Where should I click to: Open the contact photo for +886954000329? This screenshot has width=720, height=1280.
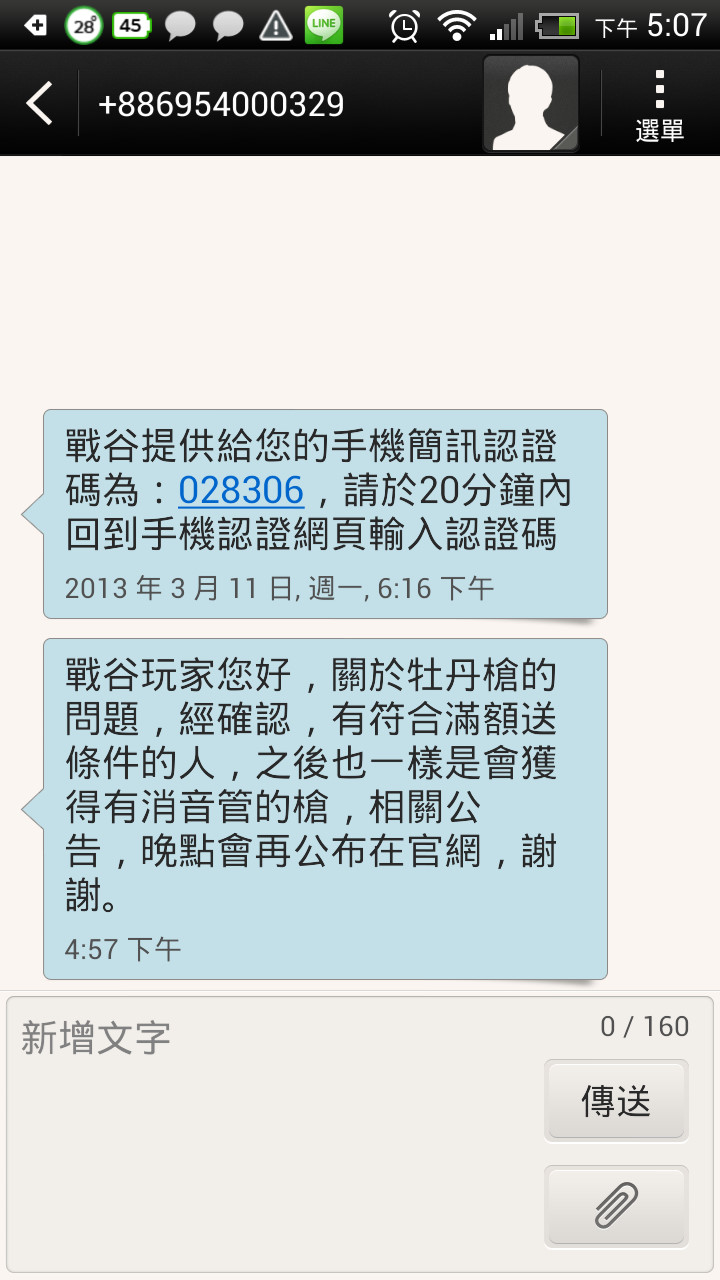point(531,103)
